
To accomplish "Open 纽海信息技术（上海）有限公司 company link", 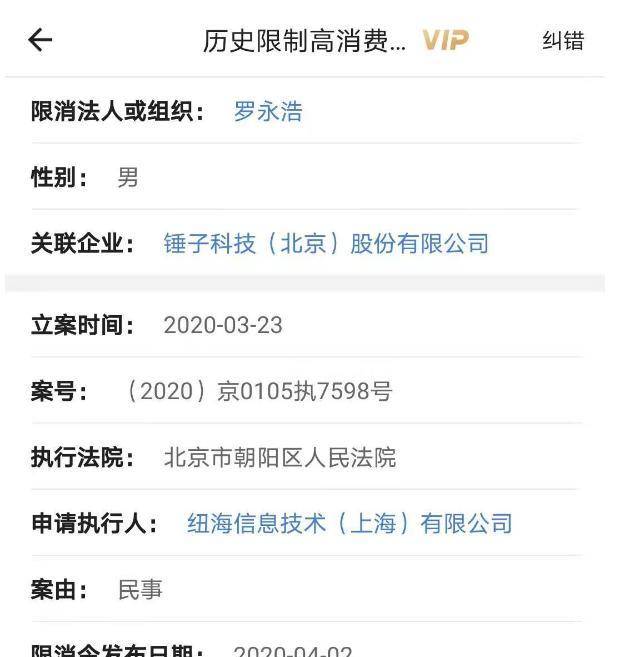I will click(349, 523).
